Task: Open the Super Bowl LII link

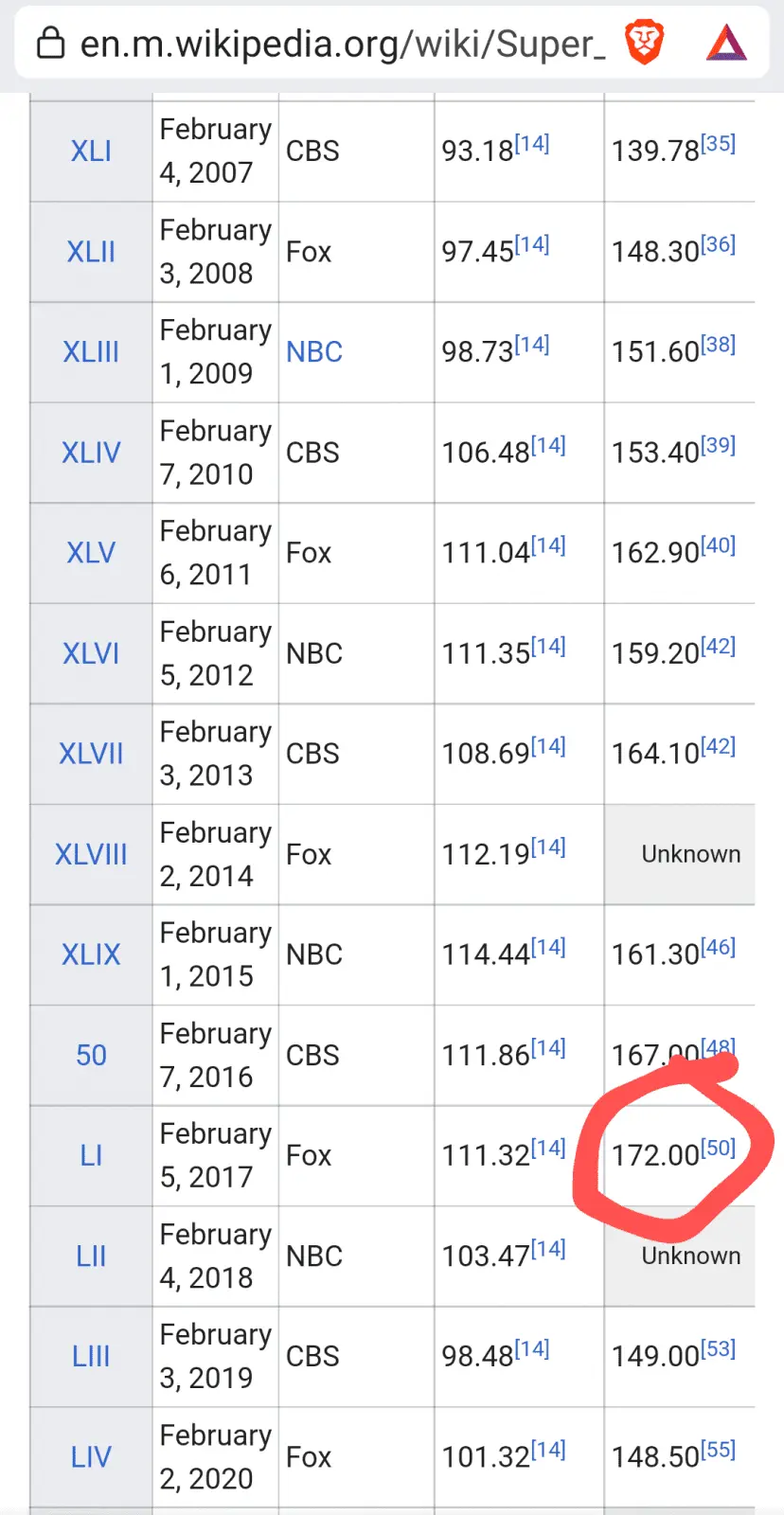Action: click(91, 1256)
